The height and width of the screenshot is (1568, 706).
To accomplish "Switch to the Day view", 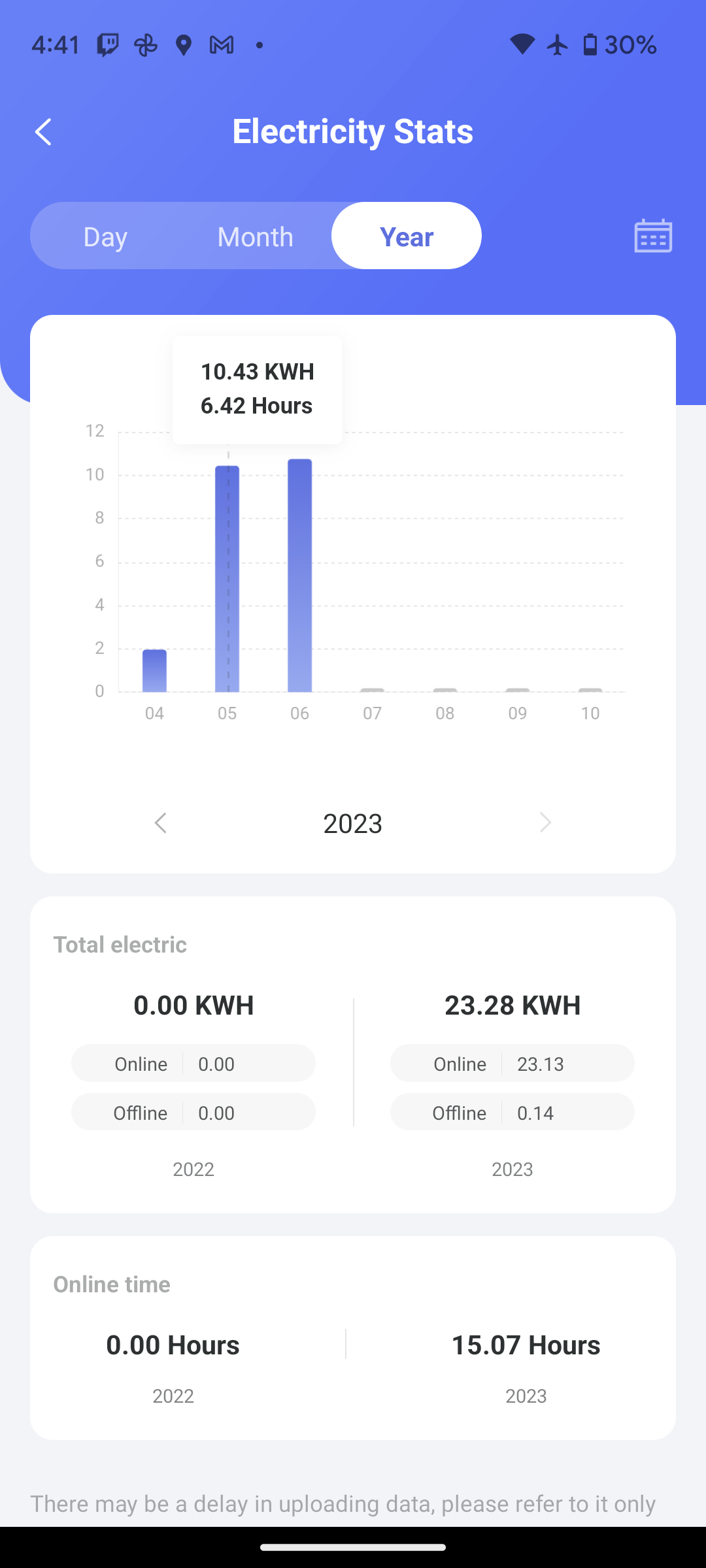I will 105,237.
